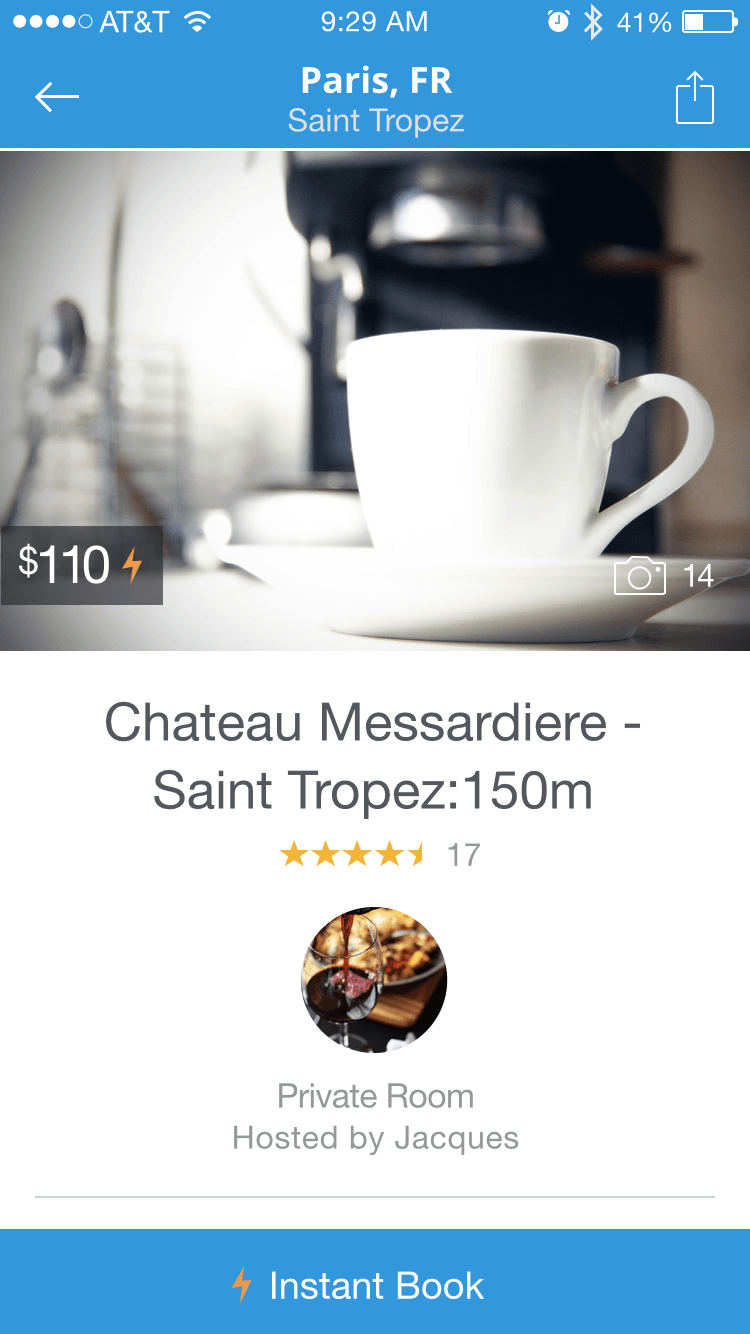
Task: Share this listing
Action: pyautogui.click(x=694, y=99)
